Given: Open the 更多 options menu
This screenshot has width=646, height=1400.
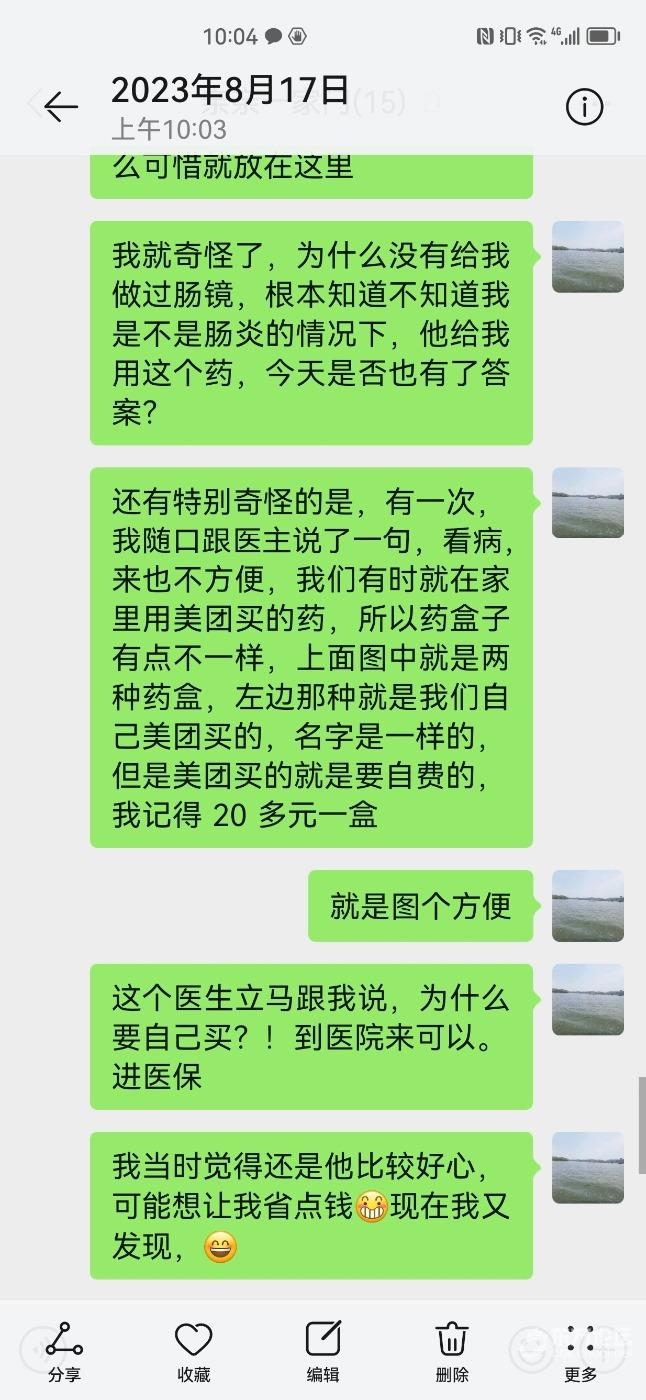Looking at the screenshot, I should pos(580,1351).
